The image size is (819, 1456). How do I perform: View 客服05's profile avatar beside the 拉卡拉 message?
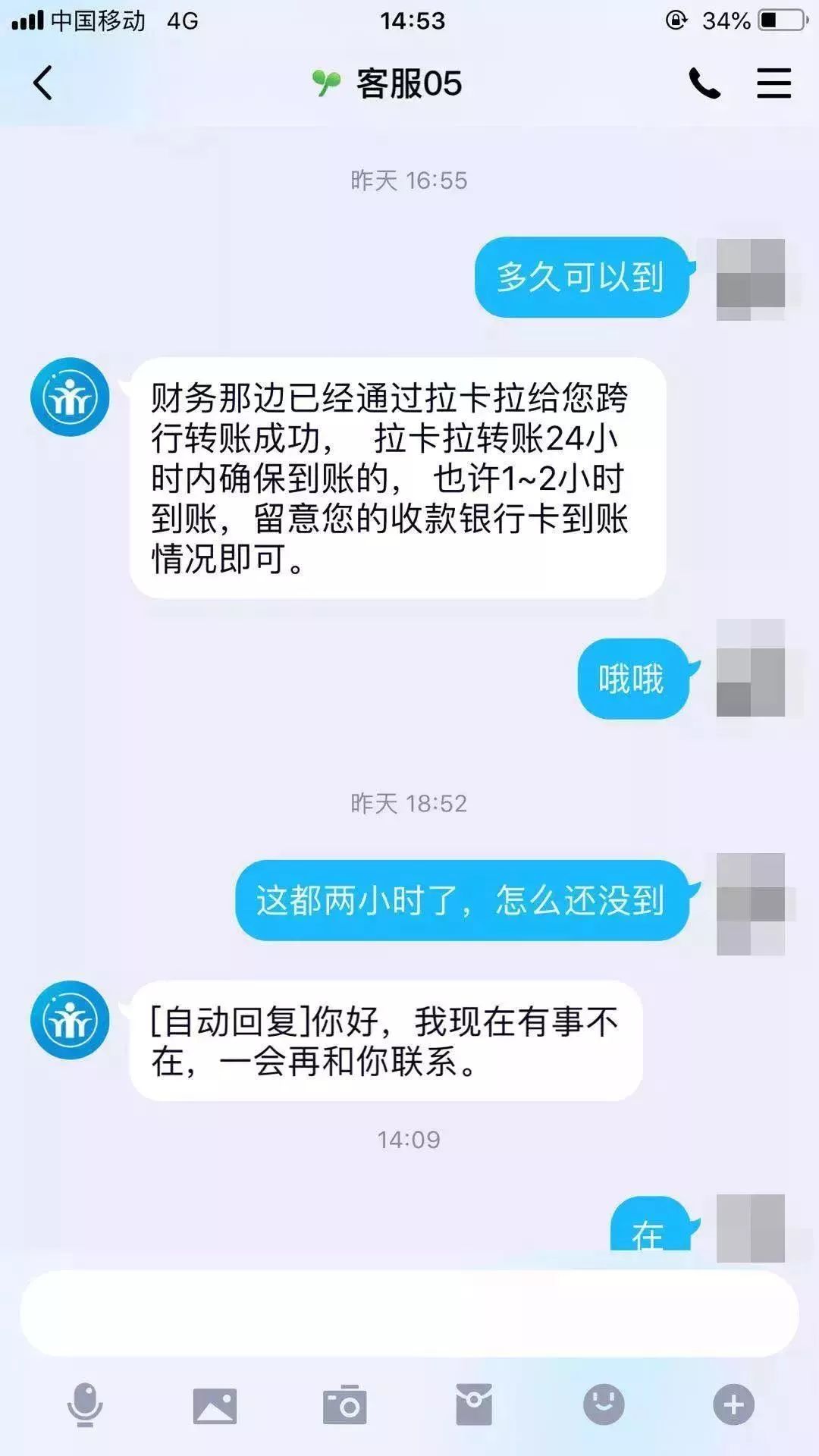70,397
